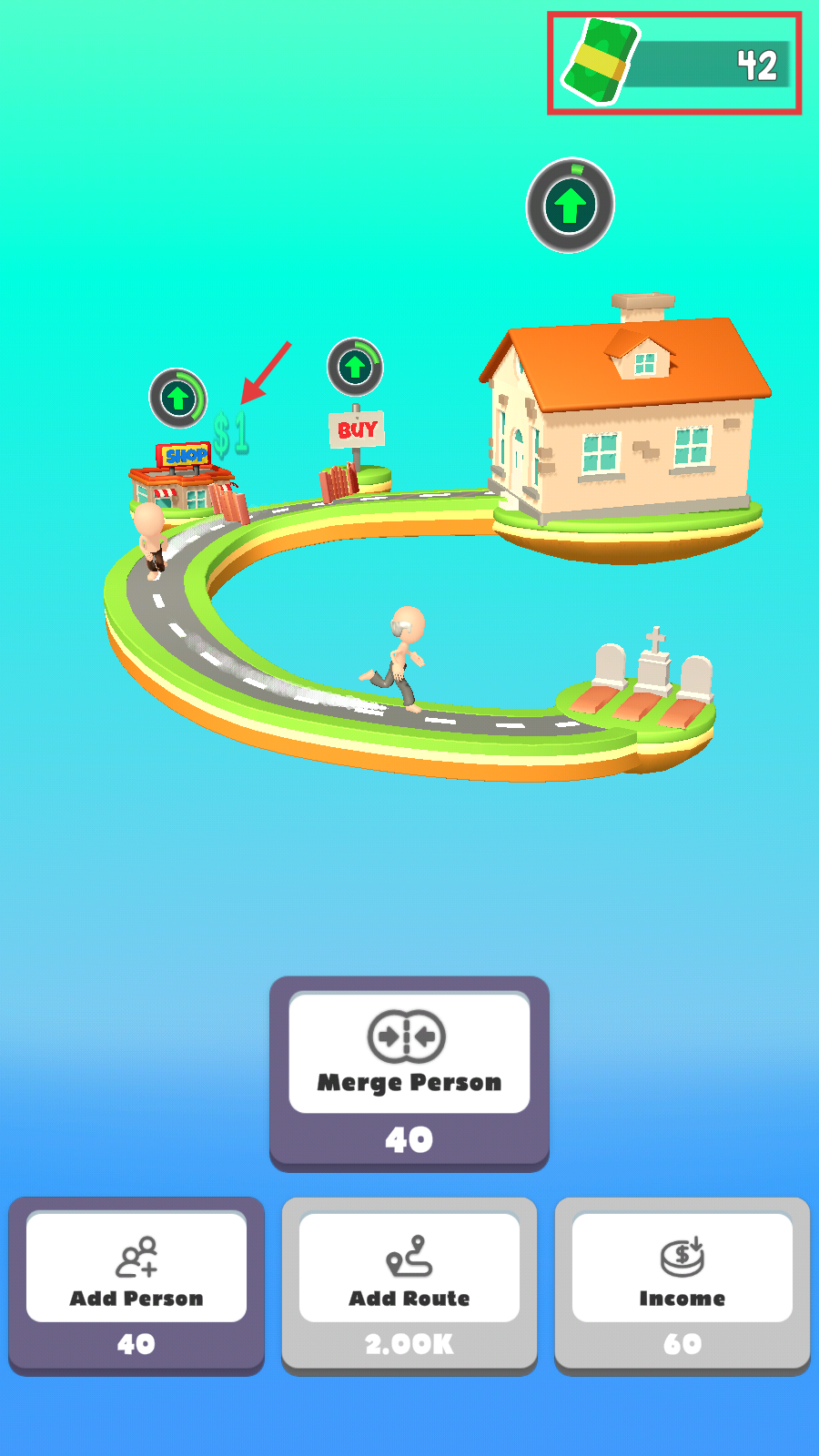This screenshot has width=819, height=1456.
Task: Tap the upgrade arrow above the house
Action: coord(571,206)
